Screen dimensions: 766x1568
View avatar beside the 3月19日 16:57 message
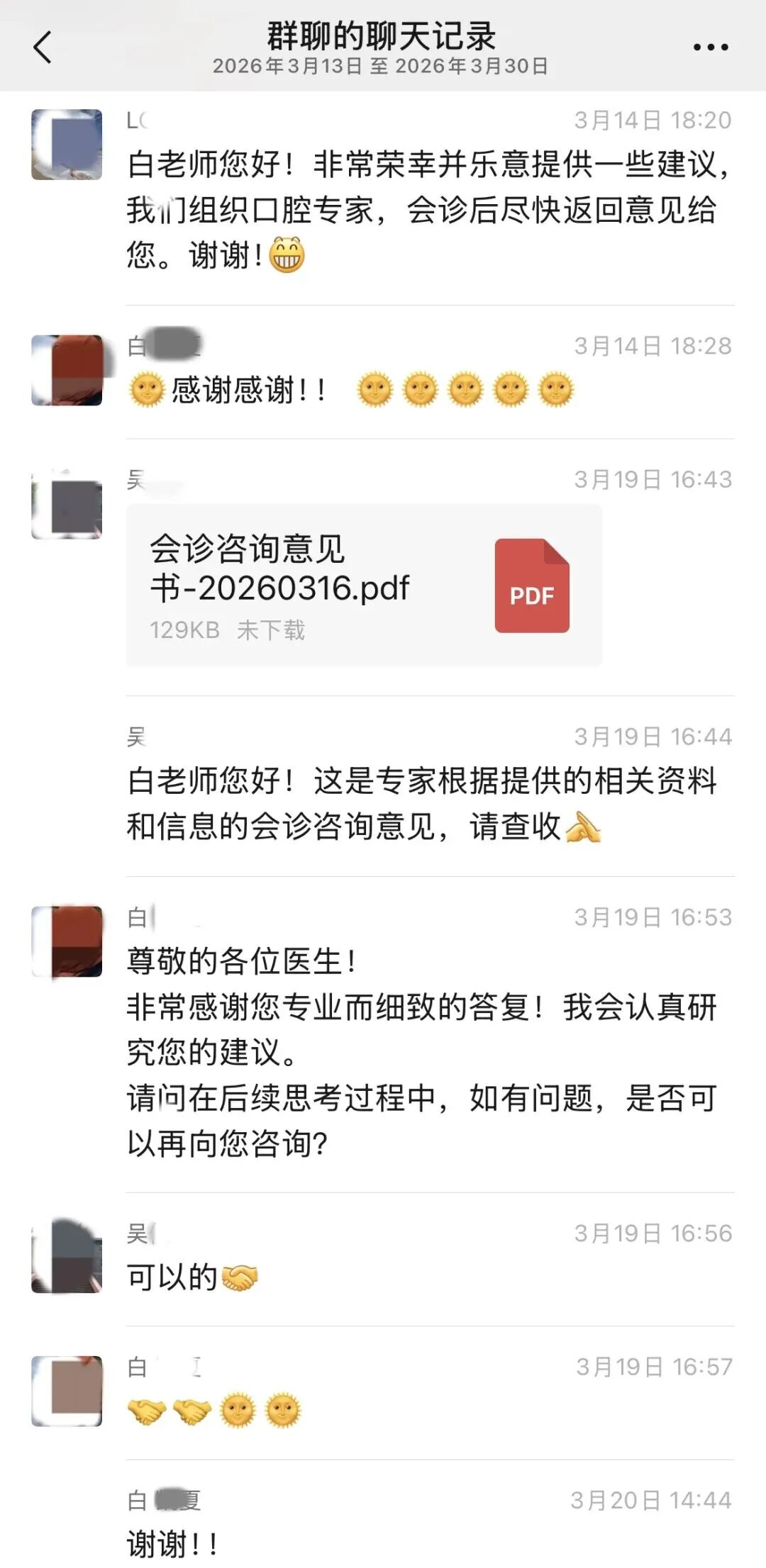click(x=67, y=1391)
